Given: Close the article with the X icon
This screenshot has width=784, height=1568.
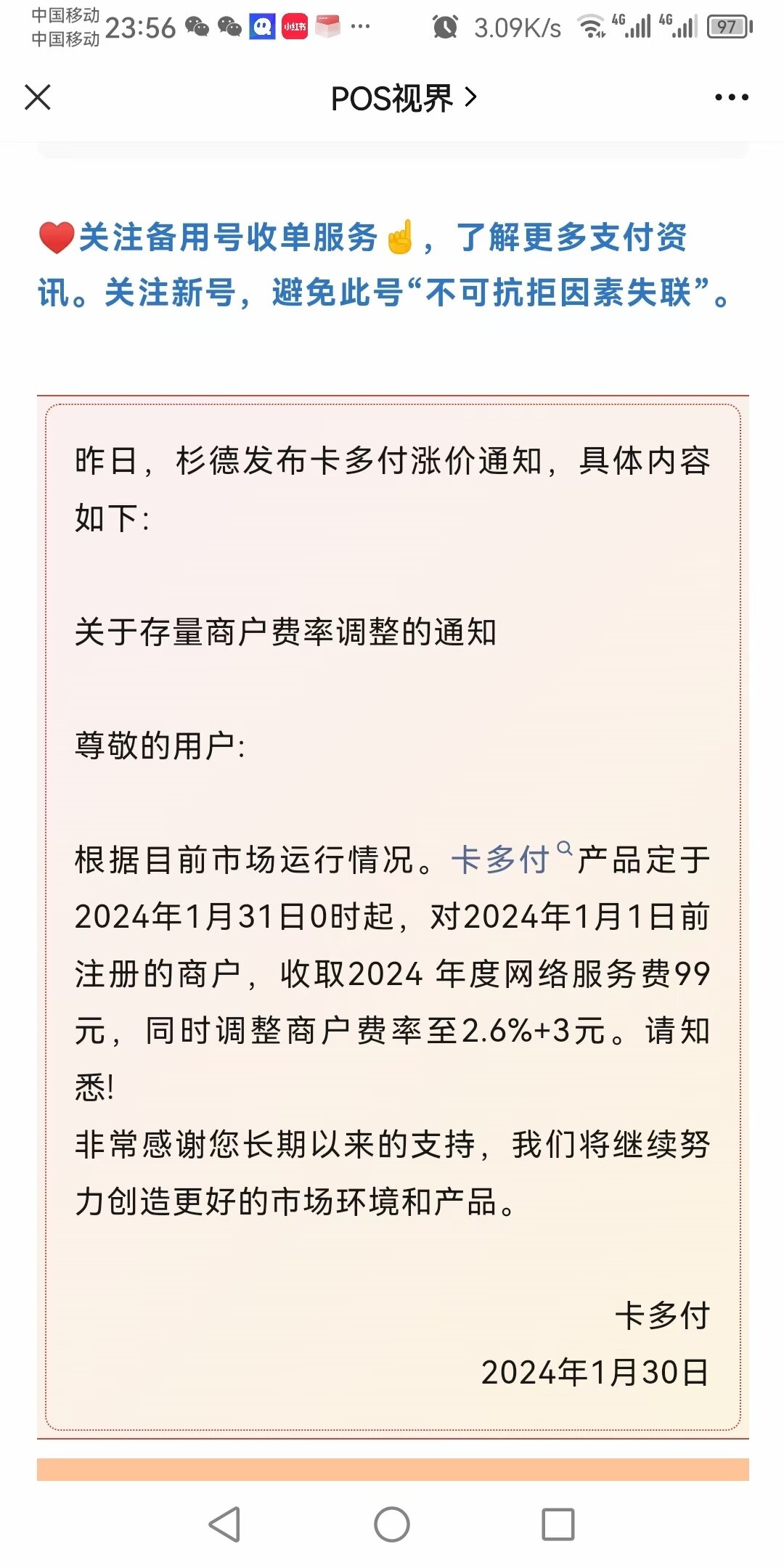Looking at the screenshot, I should 38,97.
